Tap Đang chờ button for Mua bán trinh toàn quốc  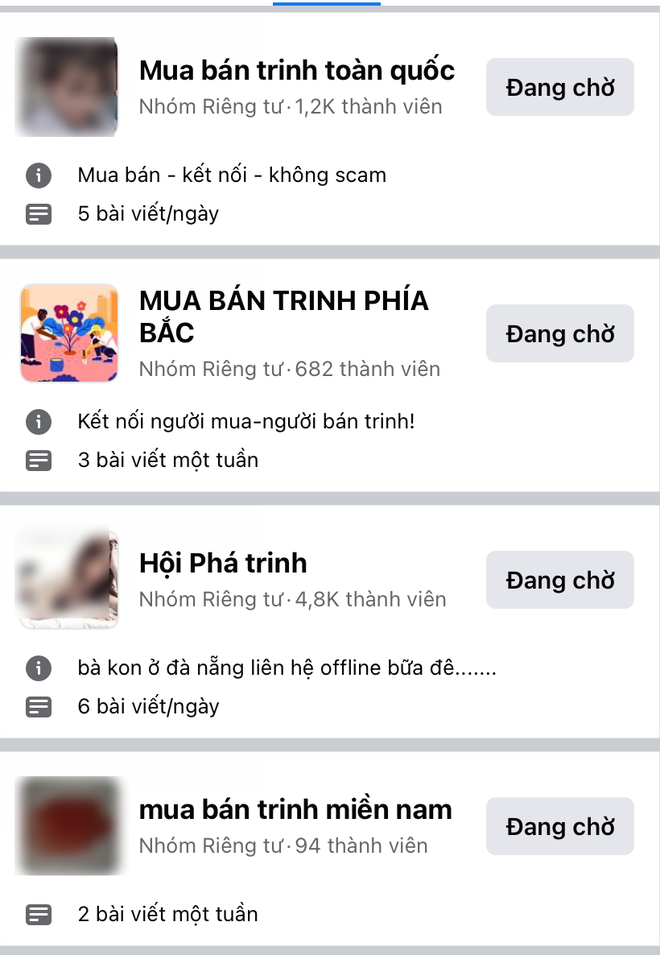point(560,87)
